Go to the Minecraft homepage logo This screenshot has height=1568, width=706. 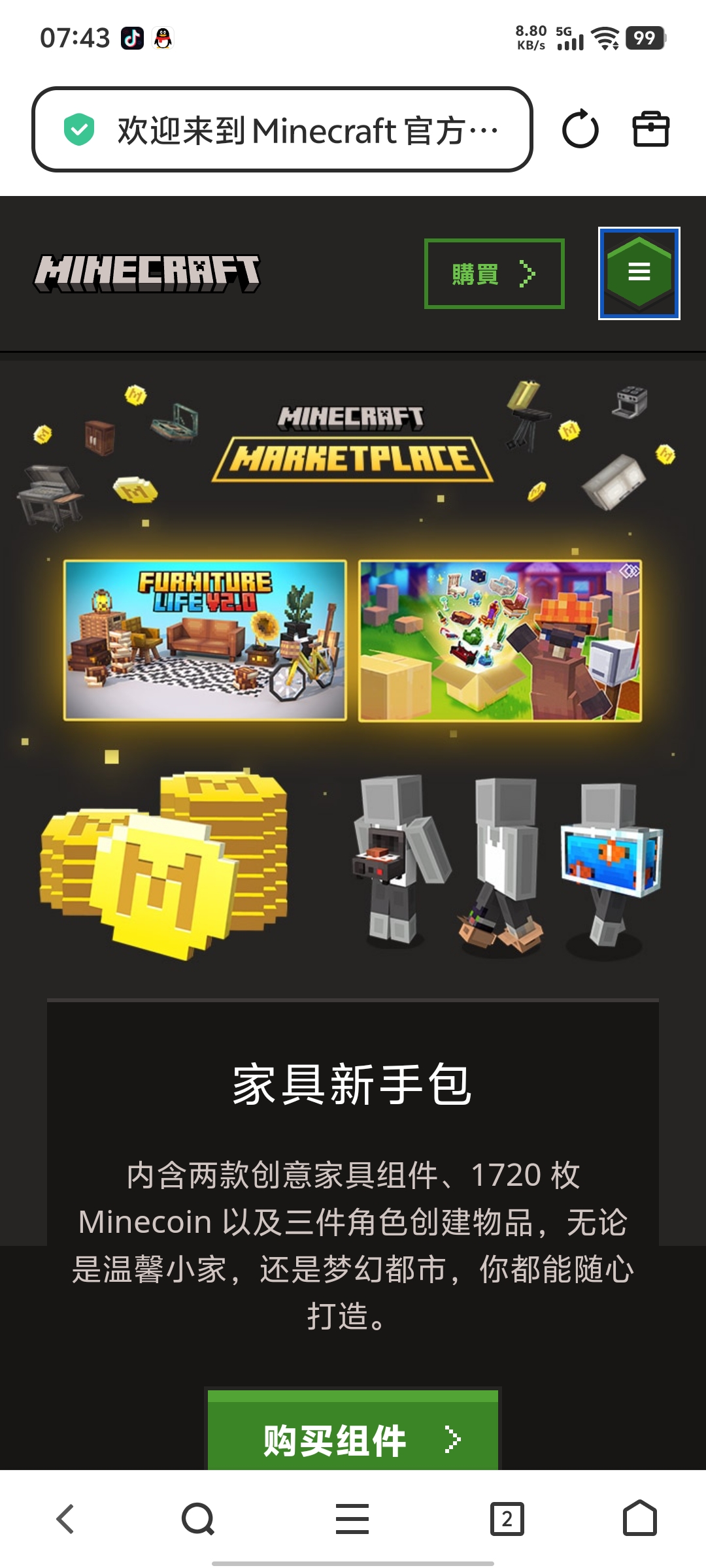(147, 273)
